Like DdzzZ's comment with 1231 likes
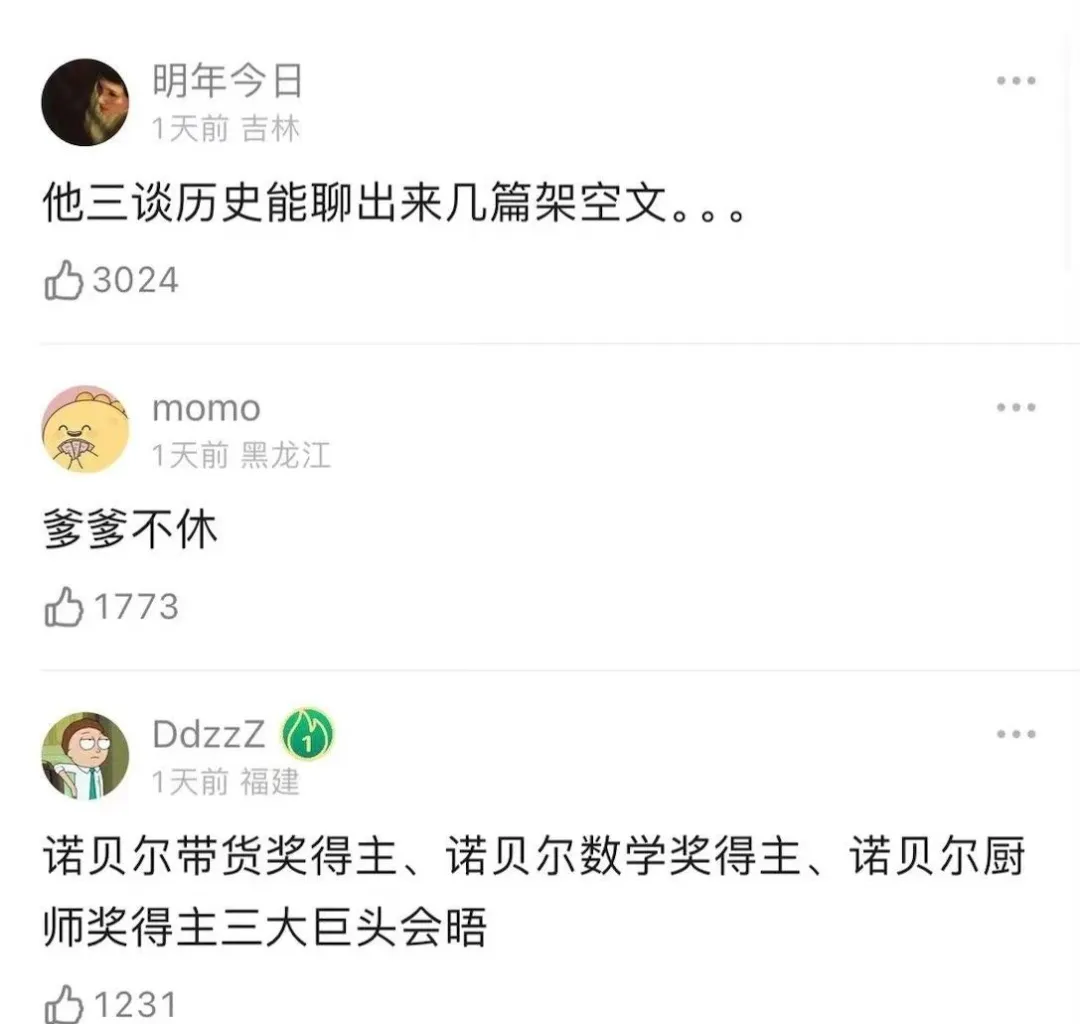The image size is (1080, 1024). click(x=64, y=1004)
